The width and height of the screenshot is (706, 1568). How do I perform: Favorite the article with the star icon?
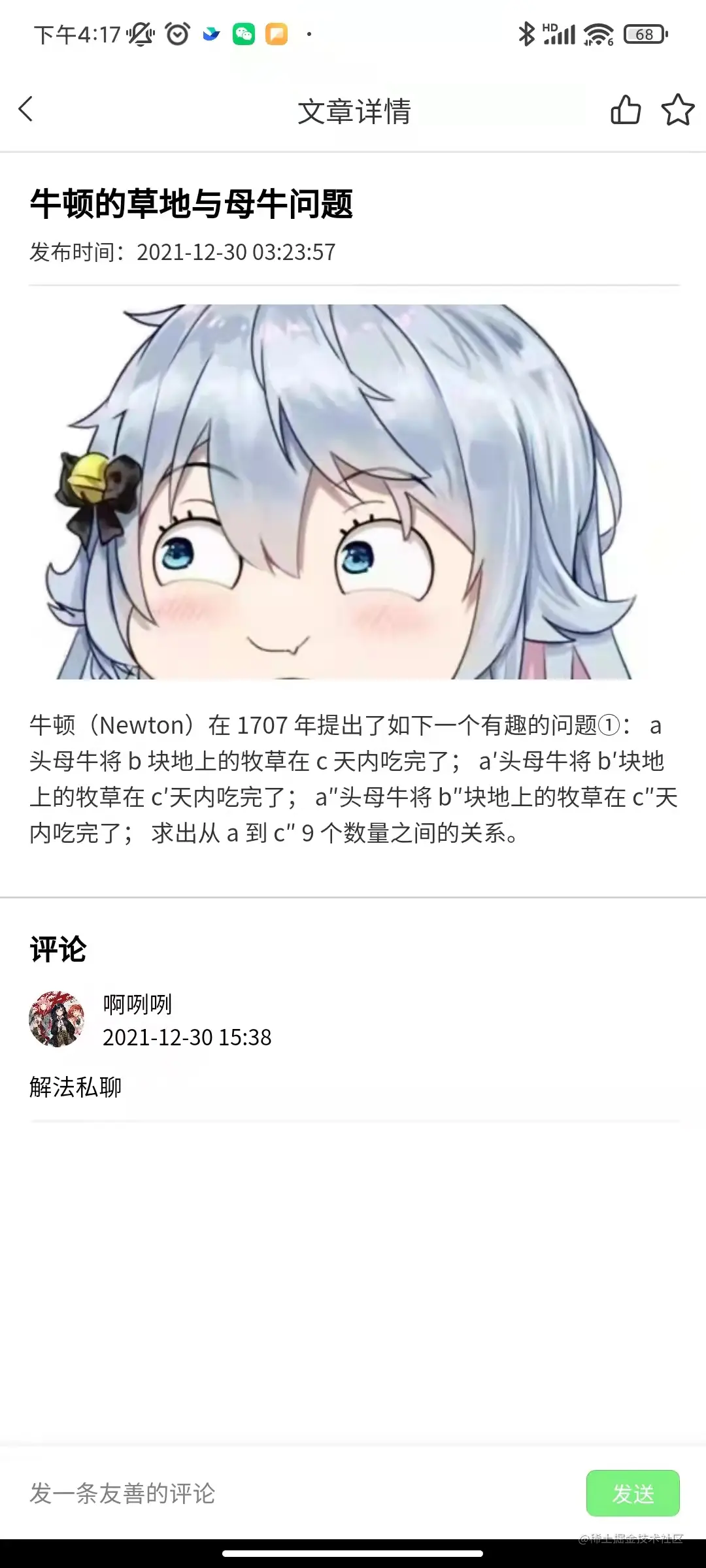pyautogui.click(x=677, y=110)
